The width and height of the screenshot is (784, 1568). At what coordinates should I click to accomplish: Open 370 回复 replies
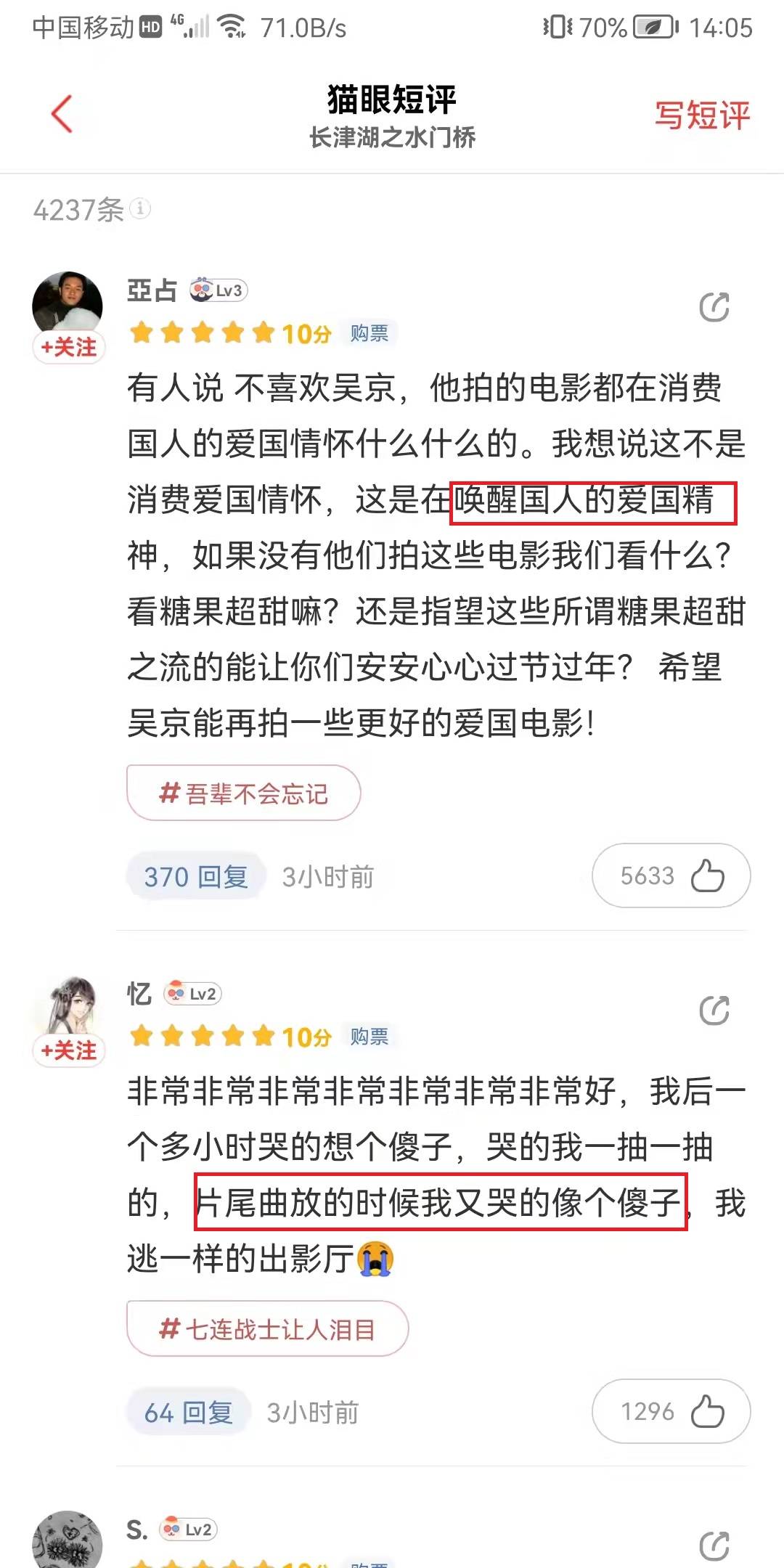coord(195,876)
